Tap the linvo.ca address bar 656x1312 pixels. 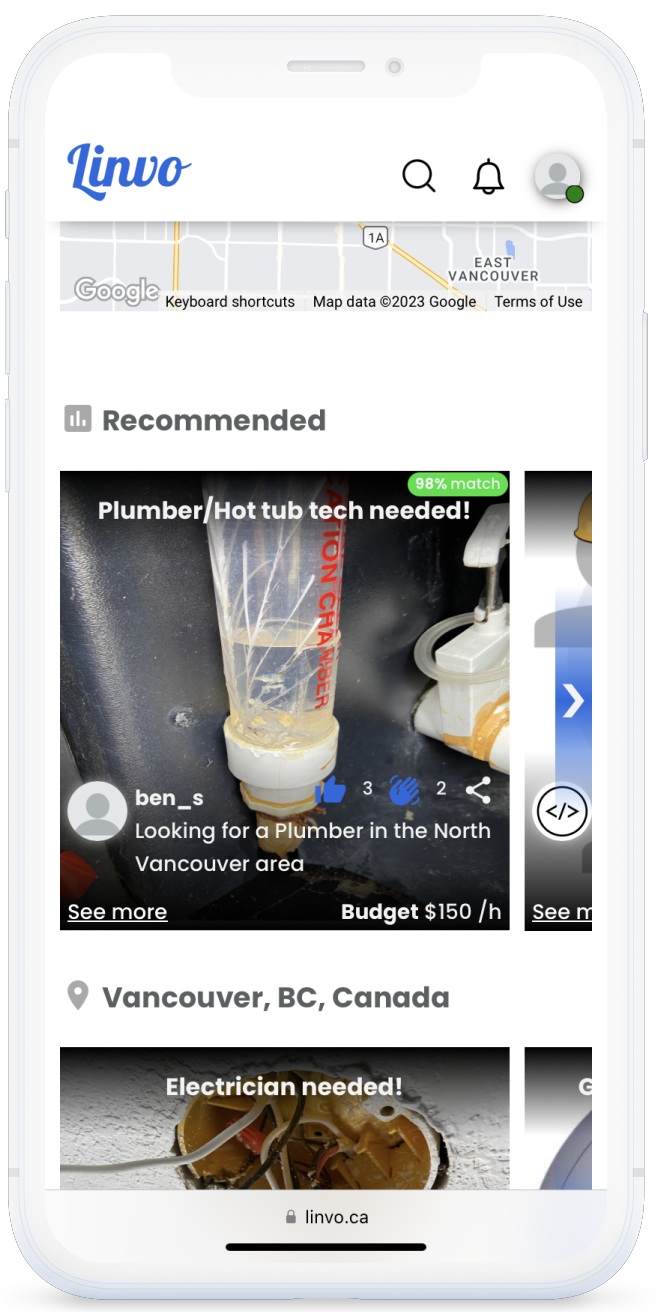click(x=327, y=1217)
